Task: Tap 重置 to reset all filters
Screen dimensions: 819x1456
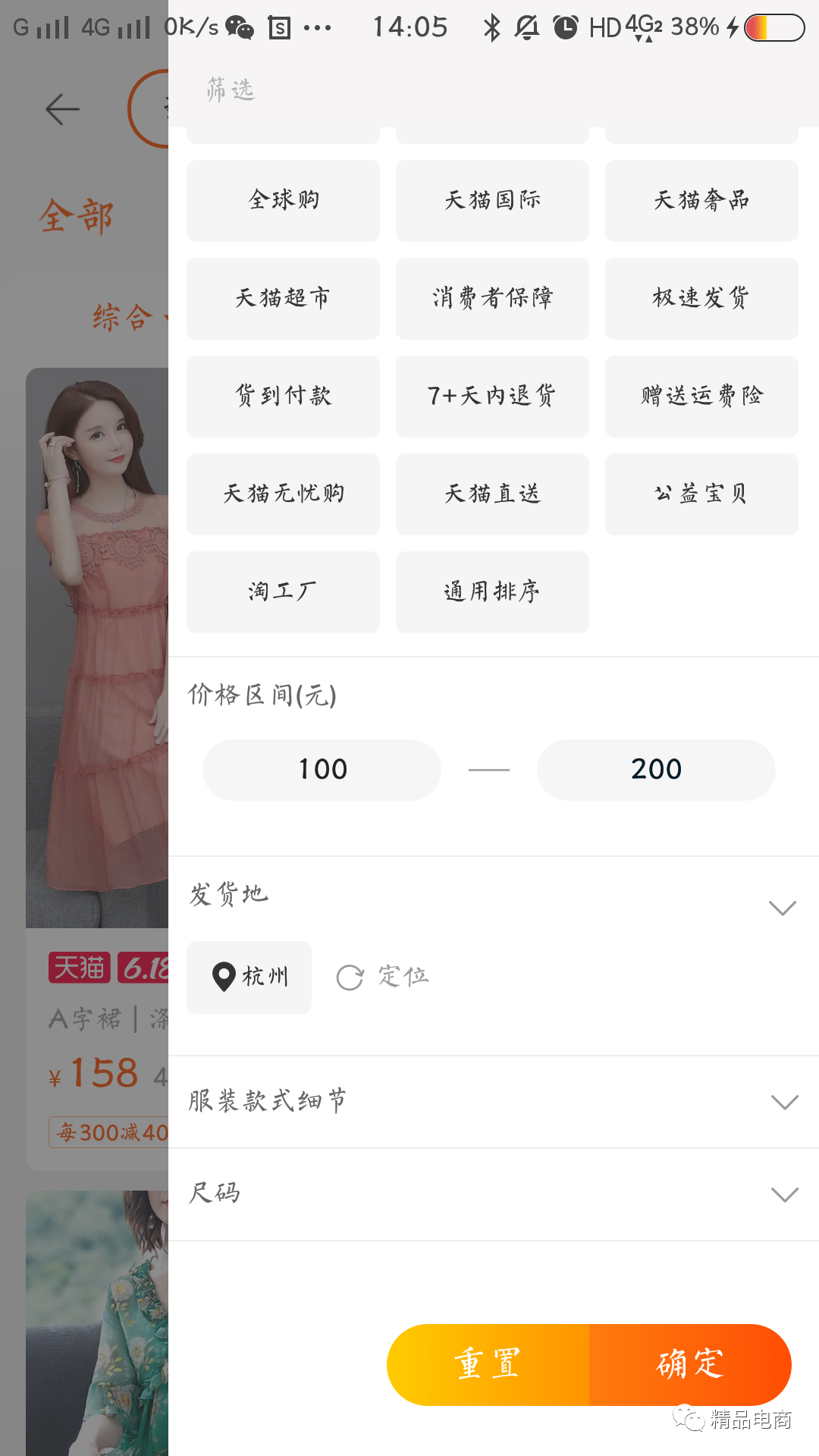Action: 488,1364
